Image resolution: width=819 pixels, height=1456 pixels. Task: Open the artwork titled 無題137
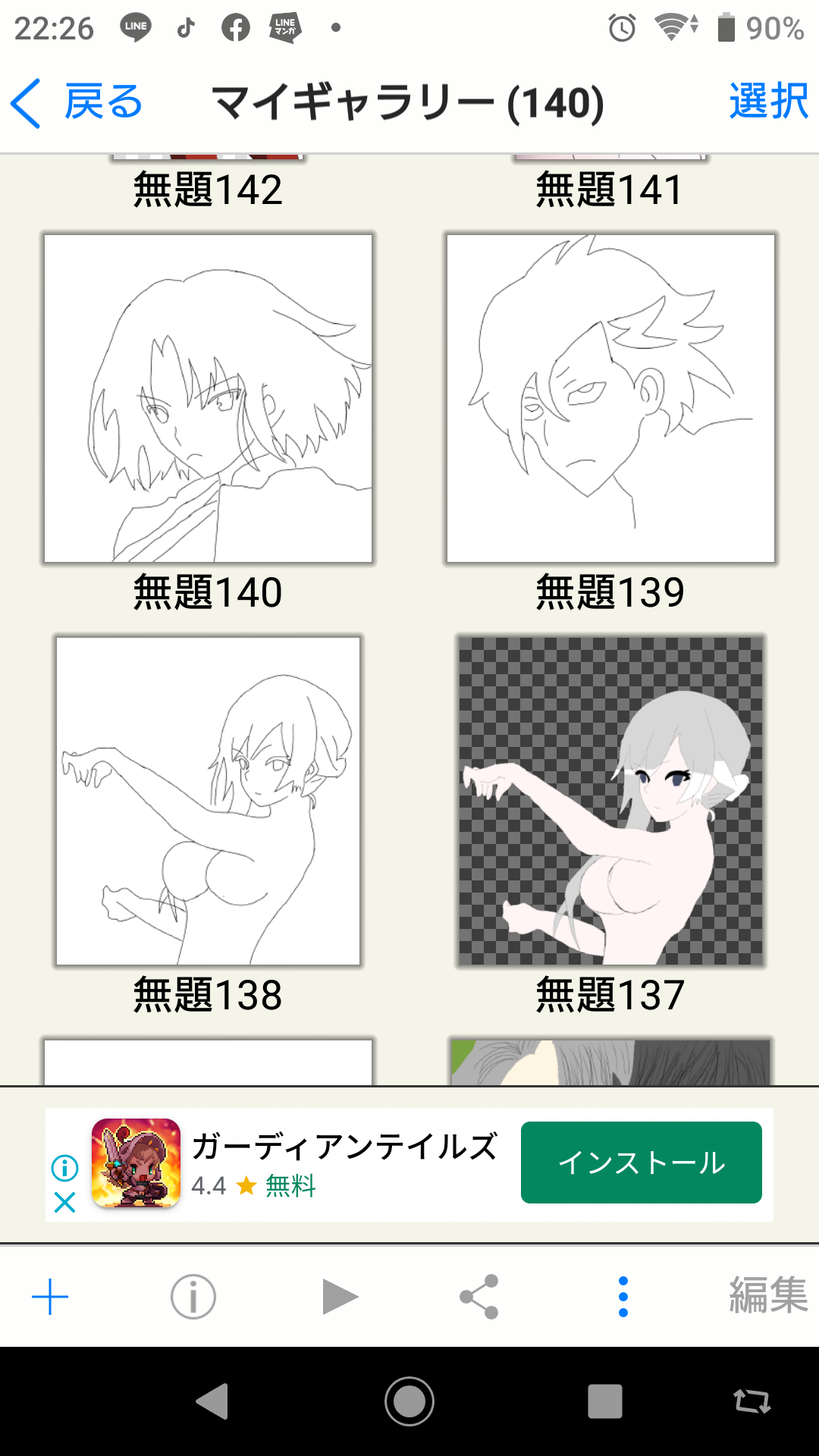(610, 801)
